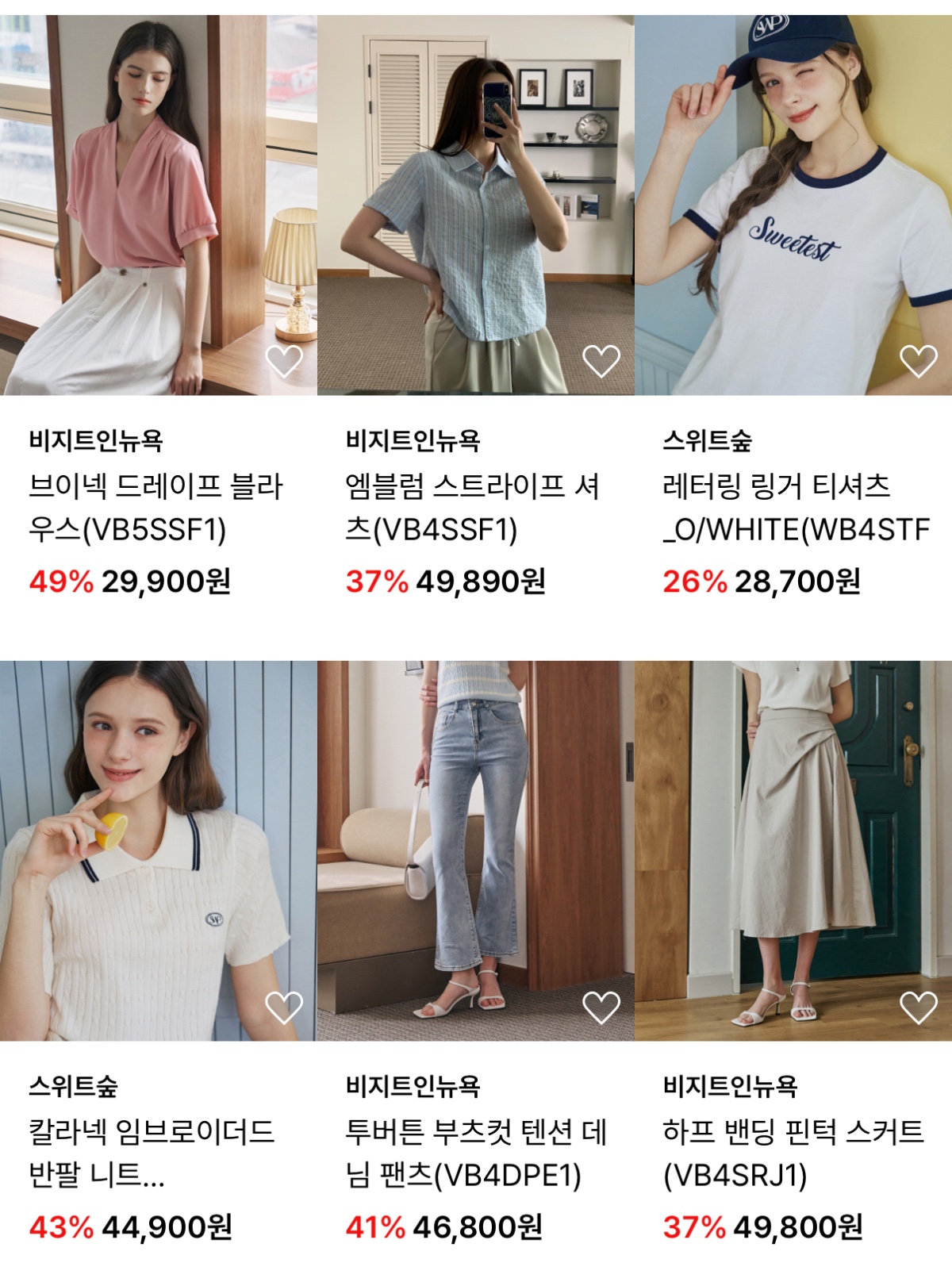Heart the 투버튼 부츠컷 텐션 데님 팬츠
Viewport: 952px width, 1282px height.
(x=601, y=1008)
